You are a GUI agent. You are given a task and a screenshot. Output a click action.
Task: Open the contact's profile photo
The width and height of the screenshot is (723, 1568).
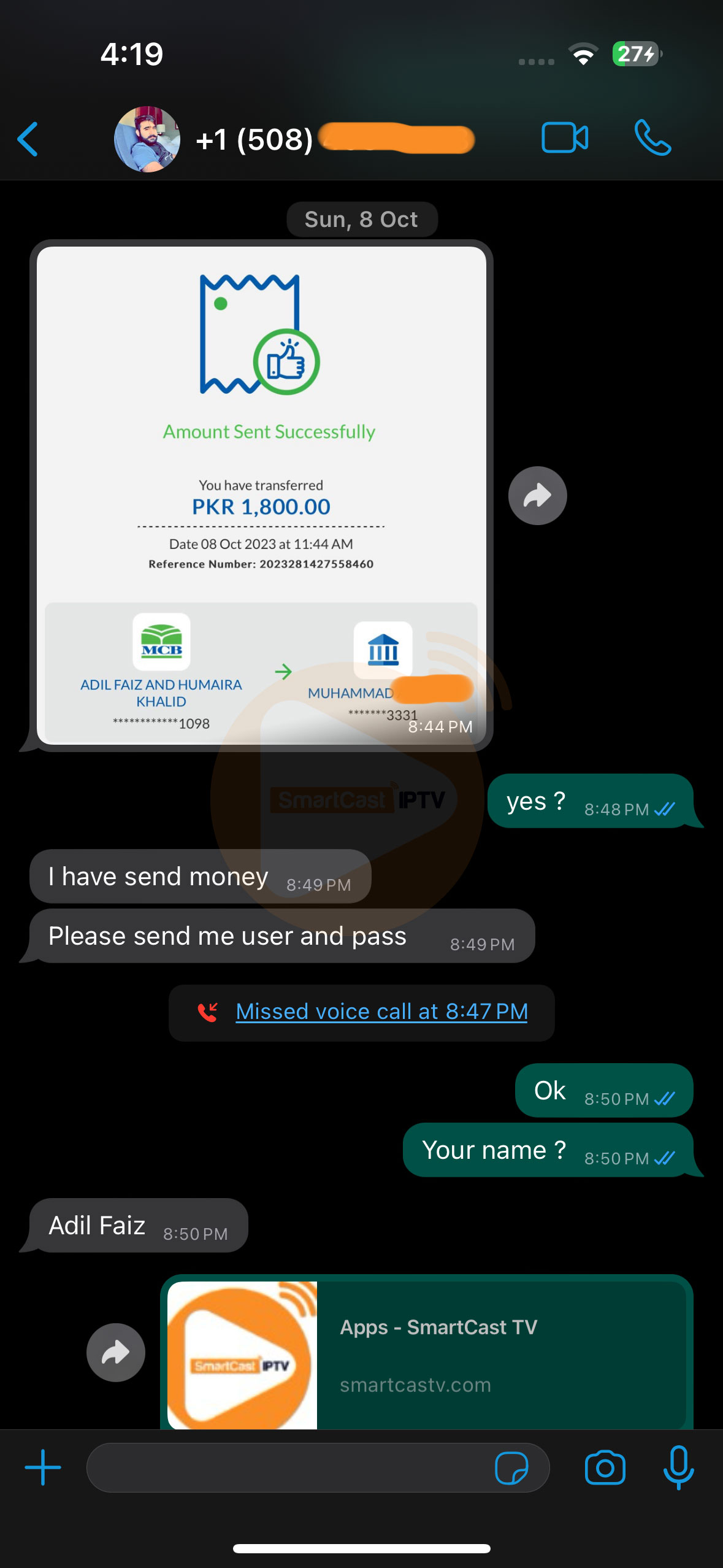coord(147,139)
